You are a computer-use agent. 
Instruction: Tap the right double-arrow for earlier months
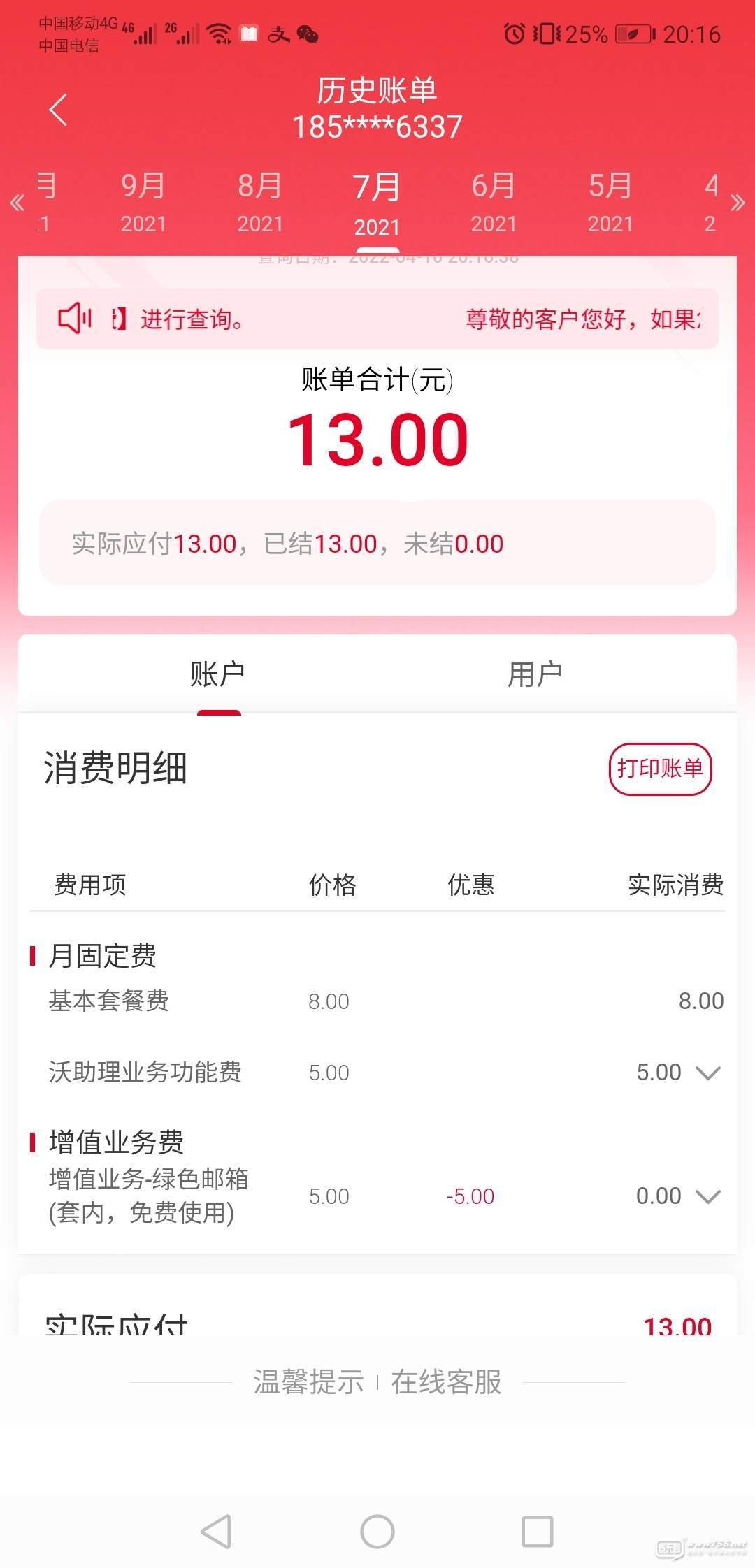pos(738,203)
